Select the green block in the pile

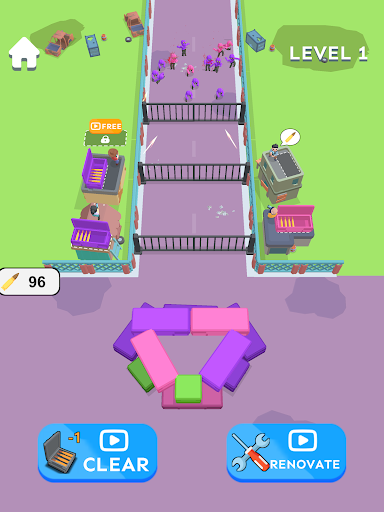click(188, 388)
